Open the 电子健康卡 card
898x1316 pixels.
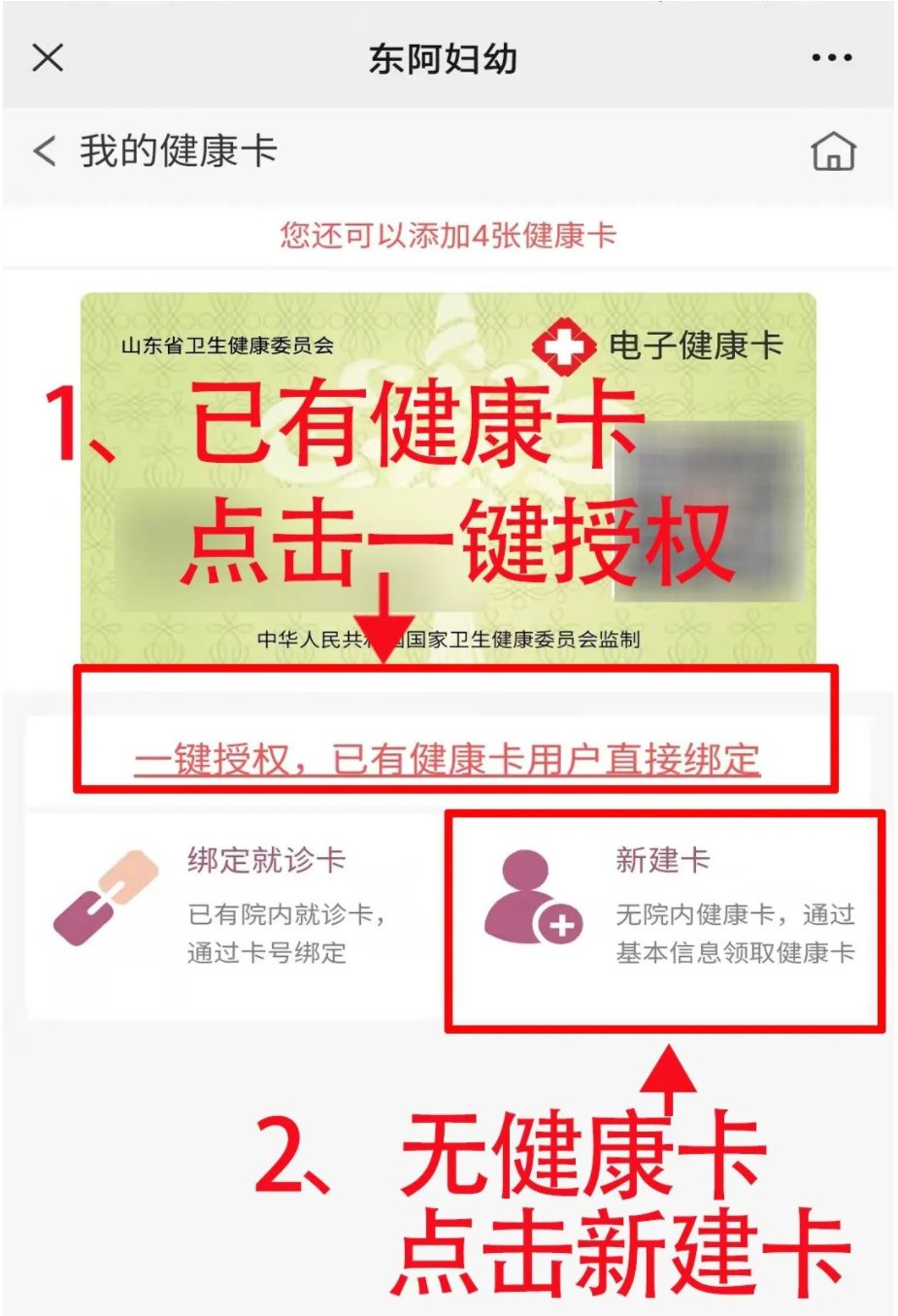coord(448,477)
